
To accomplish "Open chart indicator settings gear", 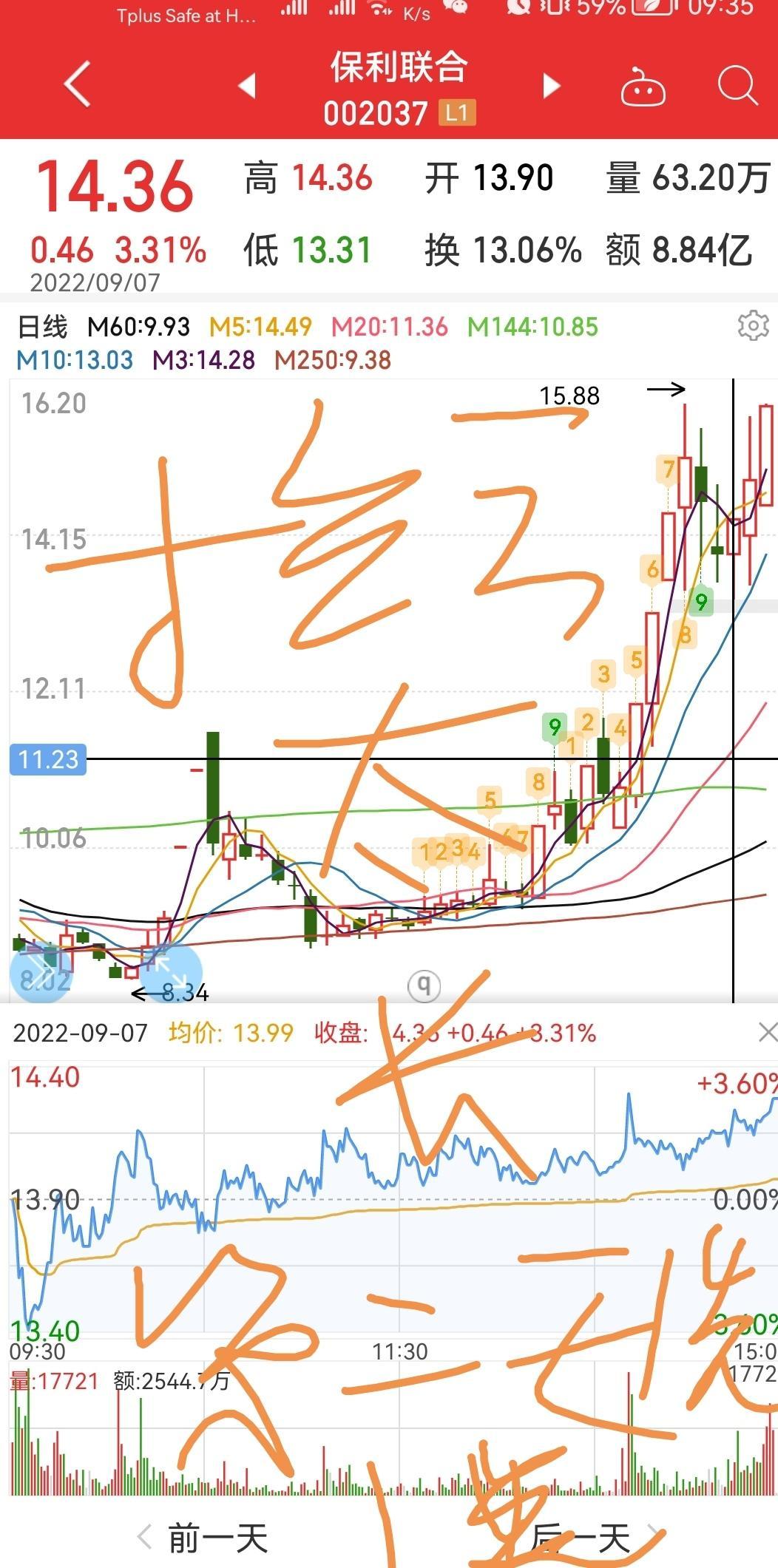I will pos(753,326).
